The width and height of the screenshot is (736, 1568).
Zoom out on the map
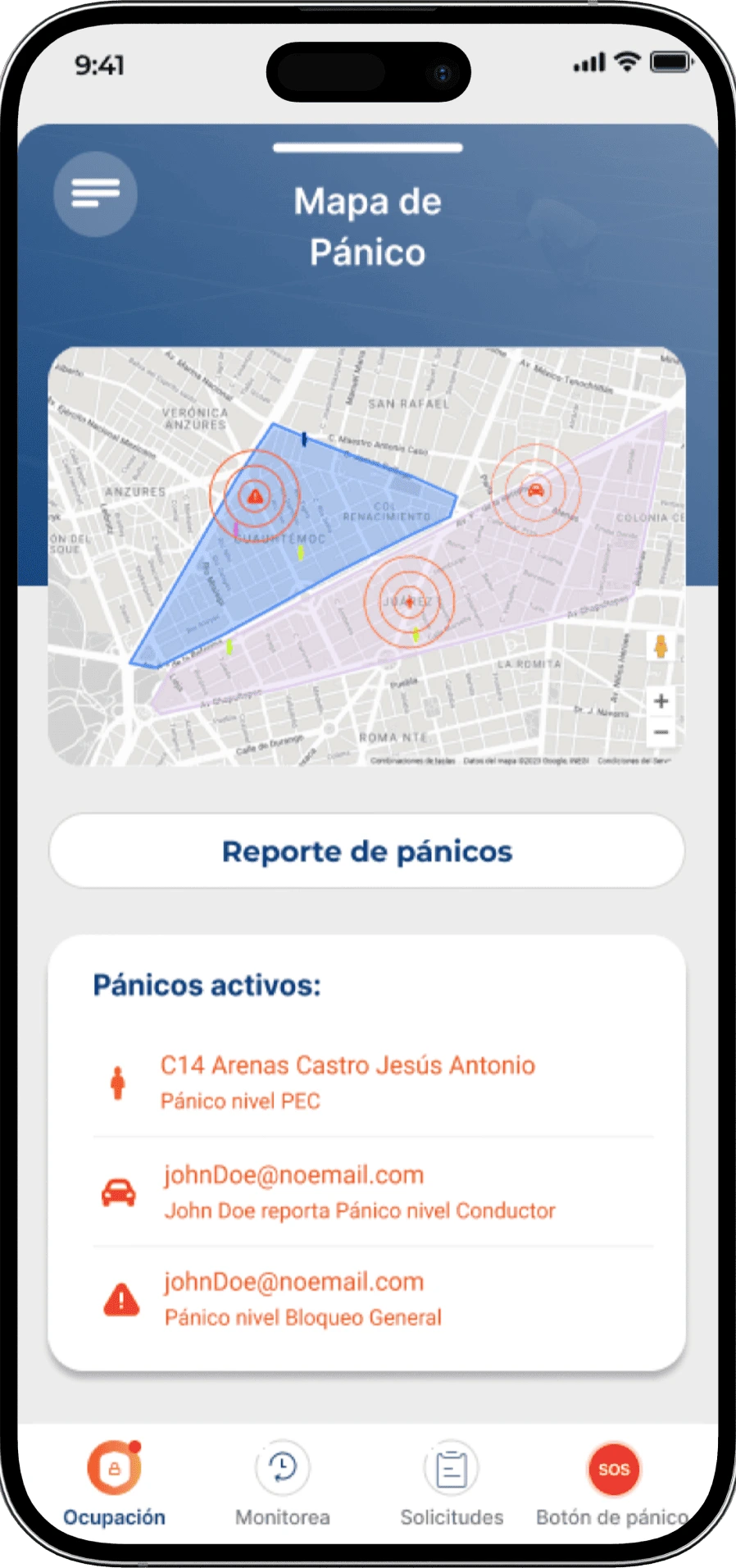661,732
